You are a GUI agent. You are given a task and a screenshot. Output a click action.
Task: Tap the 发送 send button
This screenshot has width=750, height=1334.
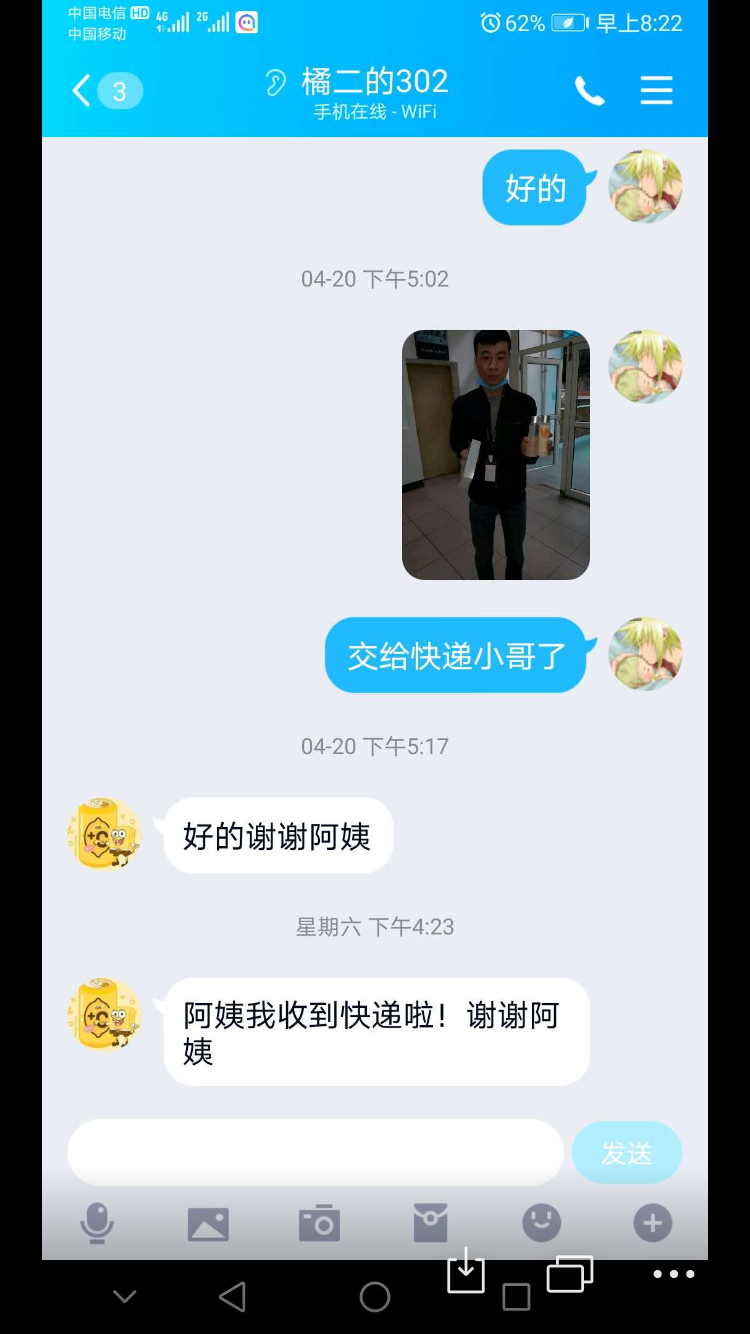[626, 1153]
